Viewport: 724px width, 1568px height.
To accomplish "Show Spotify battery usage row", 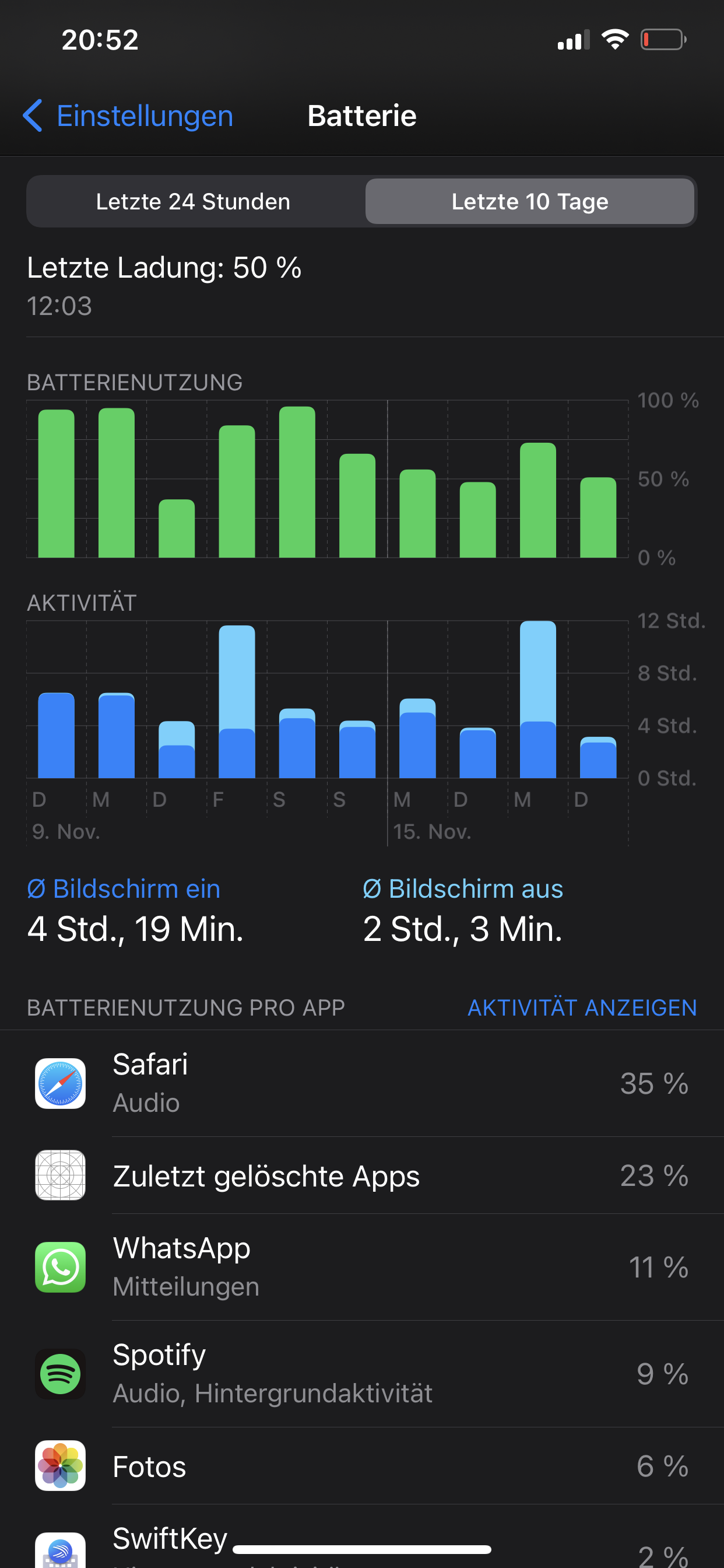I will [361, 1374].
